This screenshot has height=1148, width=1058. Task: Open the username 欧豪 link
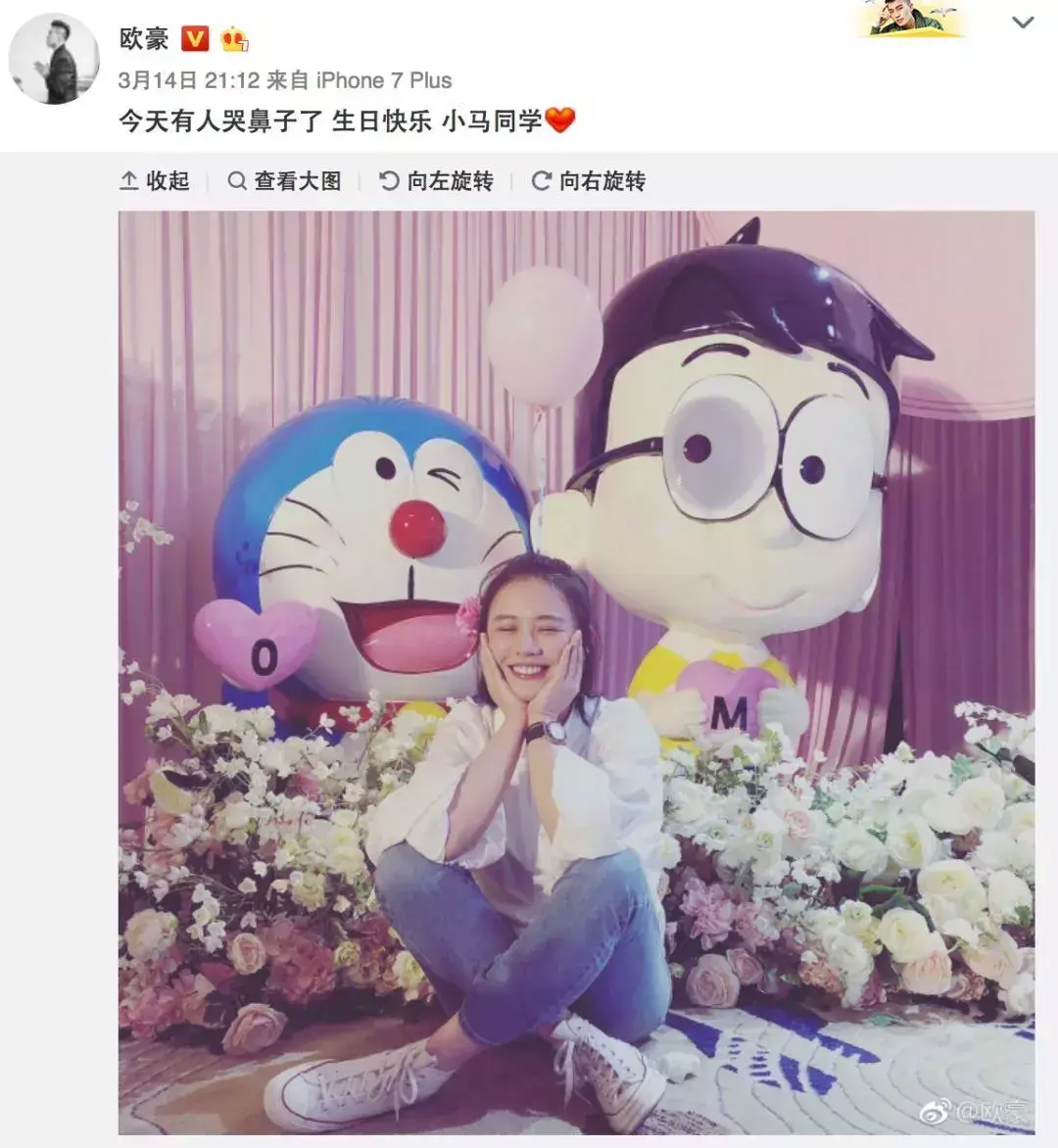144,38
